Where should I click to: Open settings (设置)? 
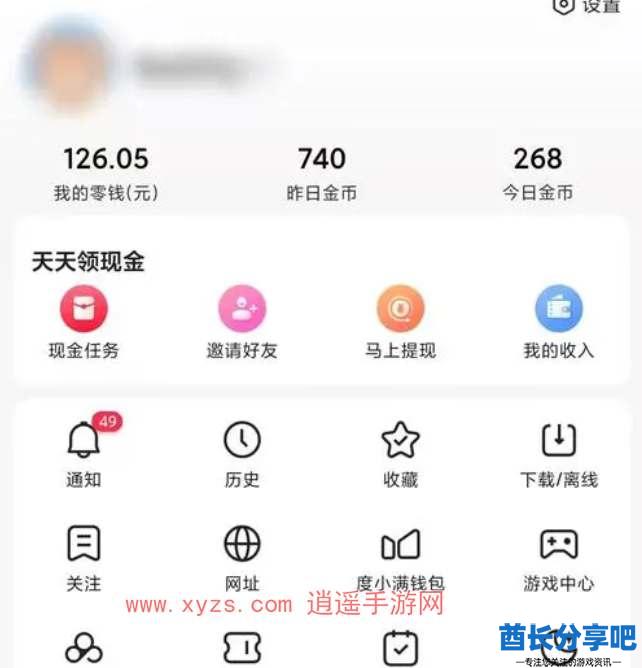(589, 7)
